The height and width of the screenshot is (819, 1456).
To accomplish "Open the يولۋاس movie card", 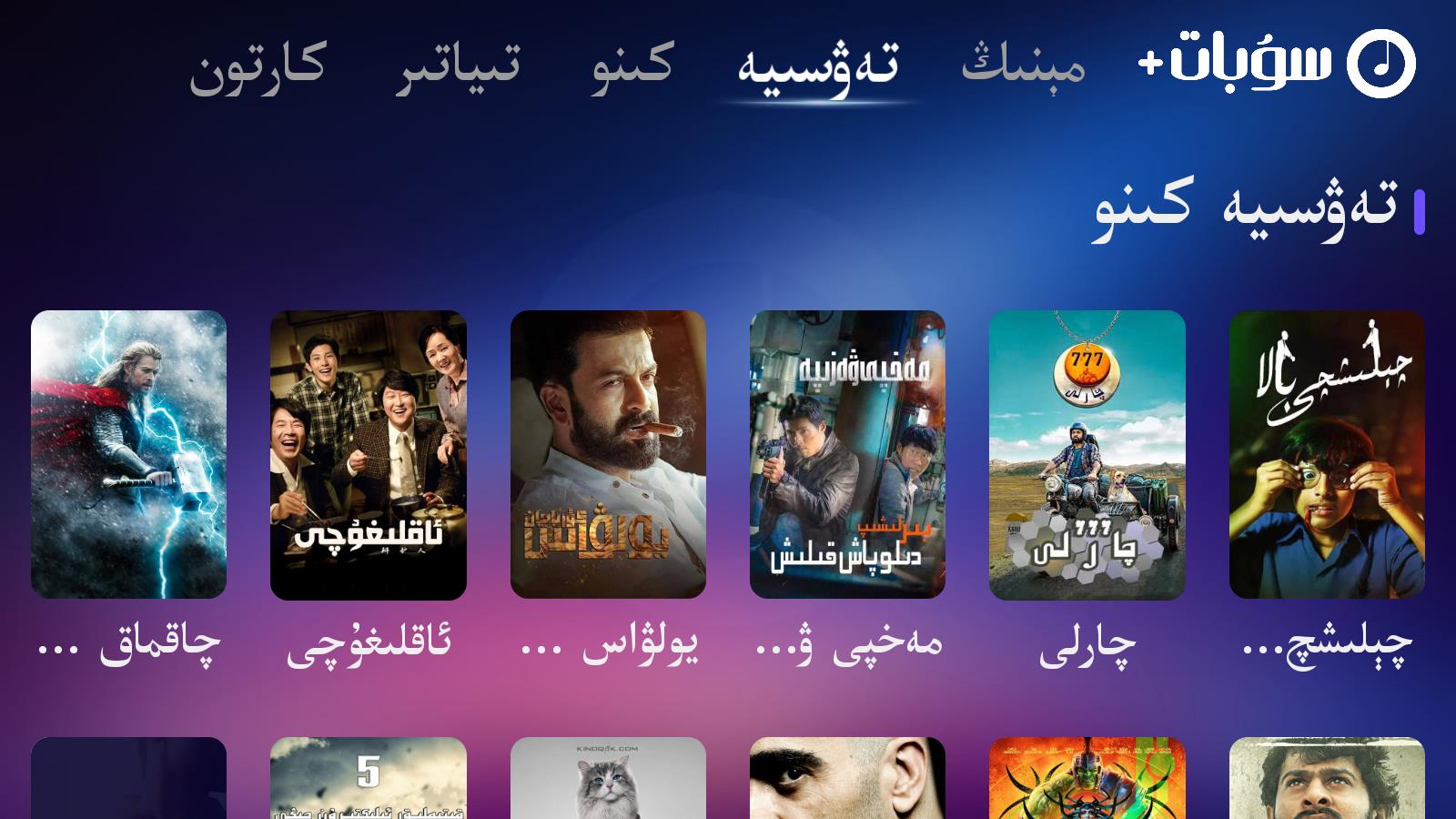I will [608, 454].
